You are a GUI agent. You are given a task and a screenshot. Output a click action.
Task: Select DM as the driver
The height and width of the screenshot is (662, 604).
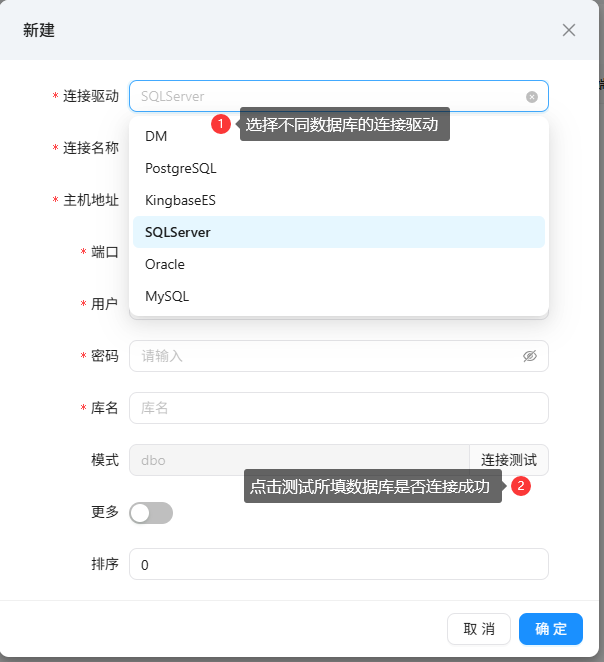coord(156,136)
